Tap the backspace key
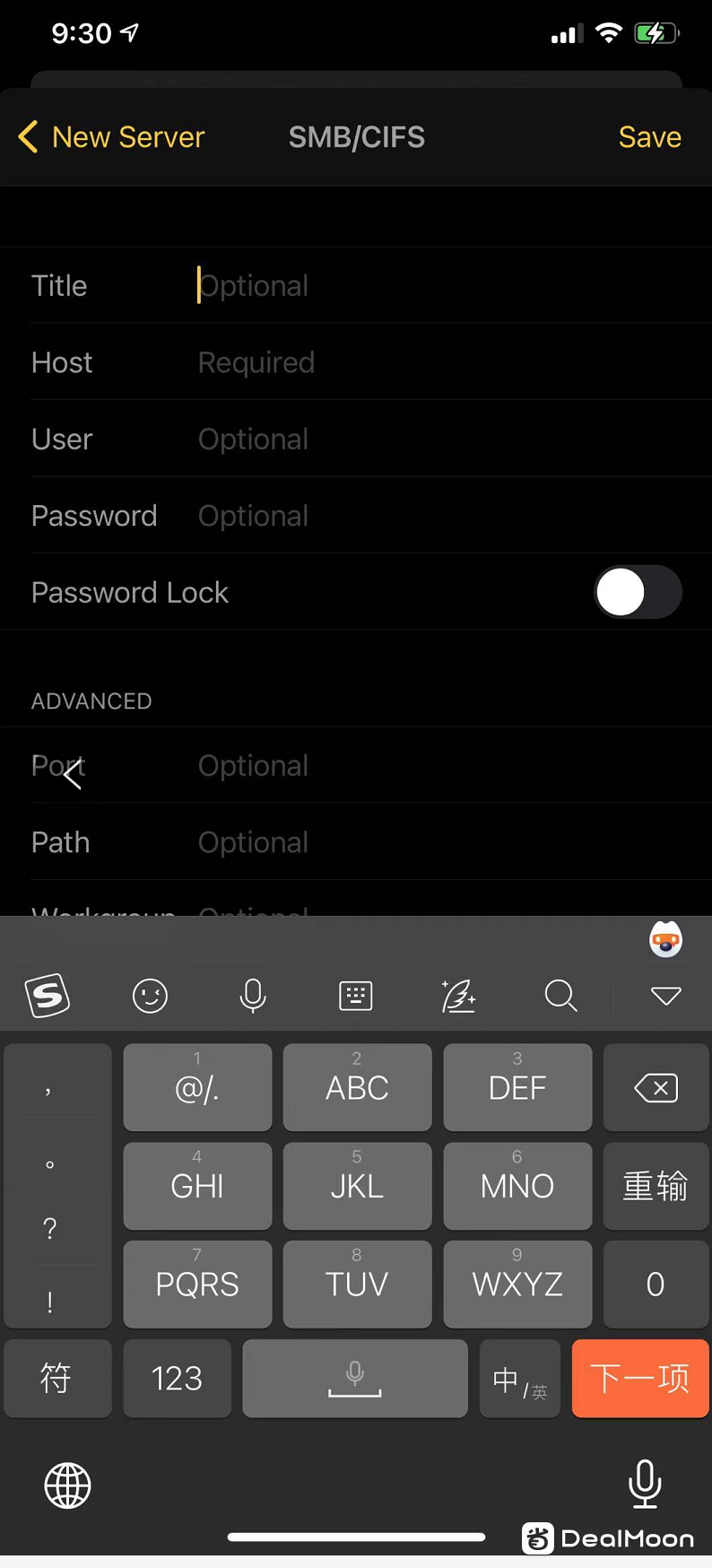 (656, 1088)
